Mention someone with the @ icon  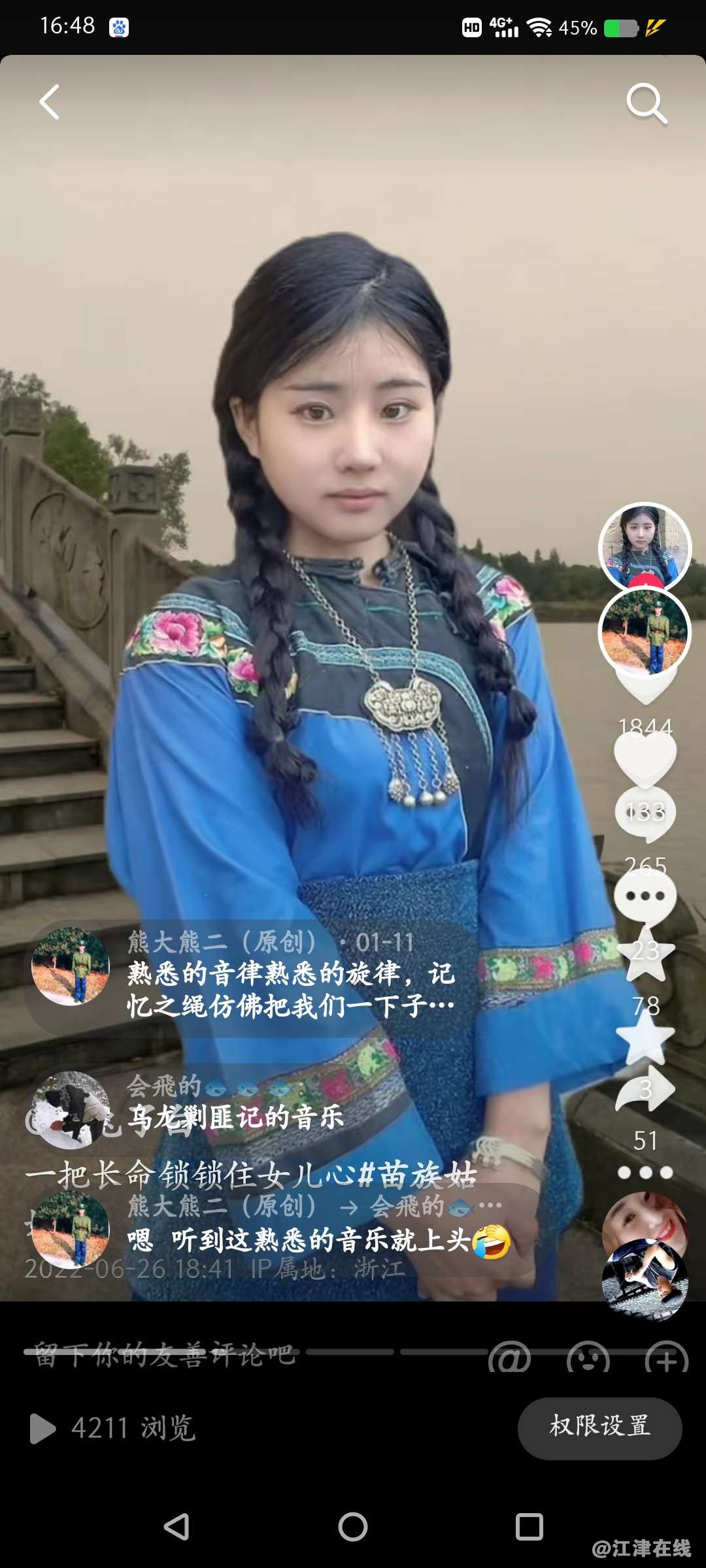509,1359
